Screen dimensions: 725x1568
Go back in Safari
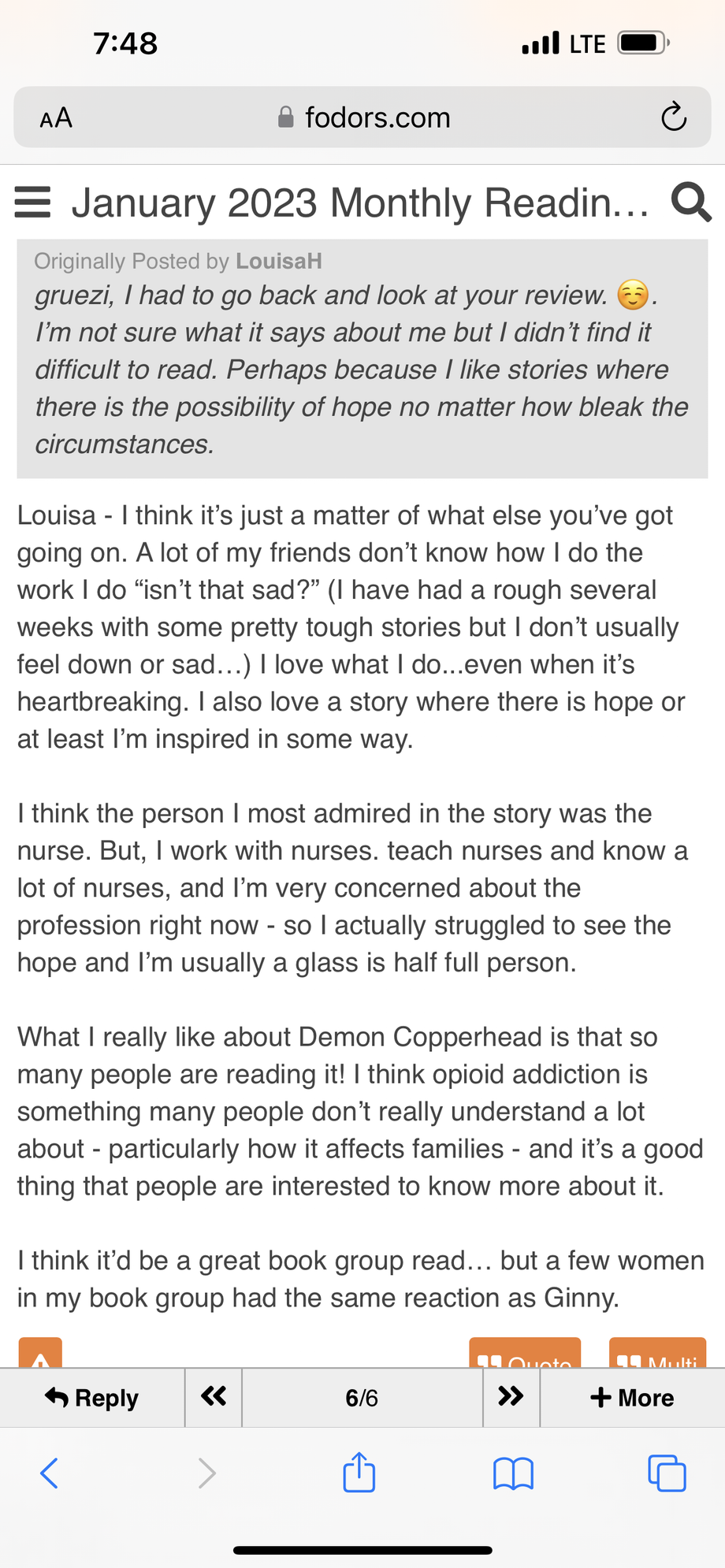pos(49,1473)
